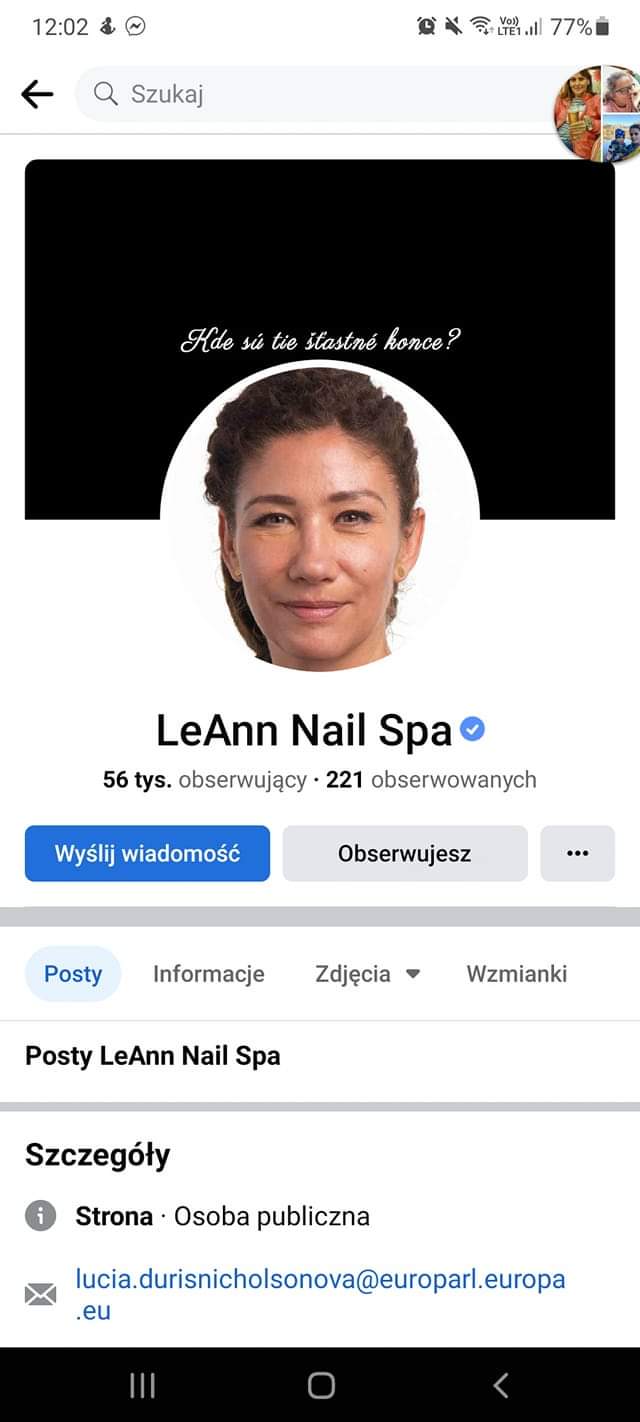Switch to the Informacje tab
The image size is (640, 1422).
(209, 974)
